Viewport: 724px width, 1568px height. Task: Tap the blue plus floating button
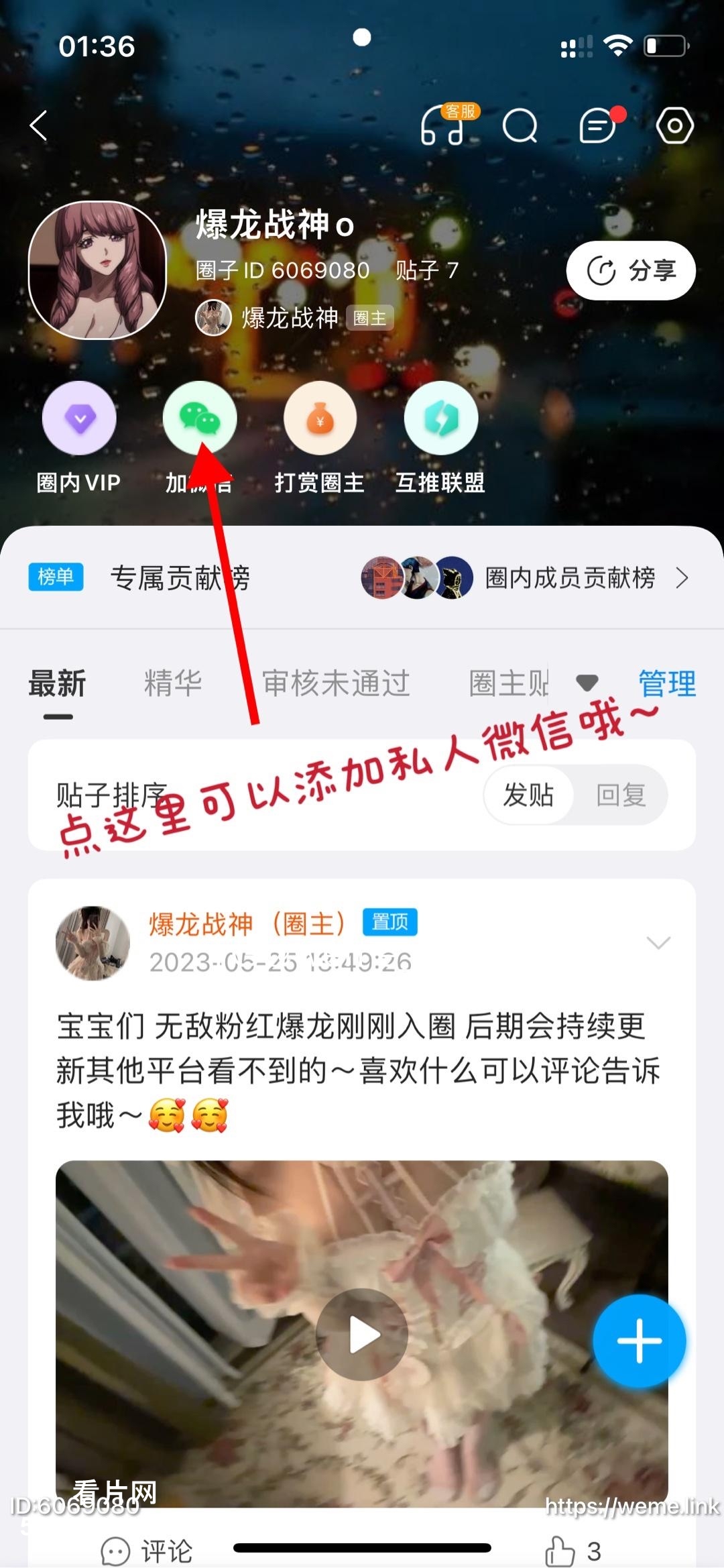639,1340
